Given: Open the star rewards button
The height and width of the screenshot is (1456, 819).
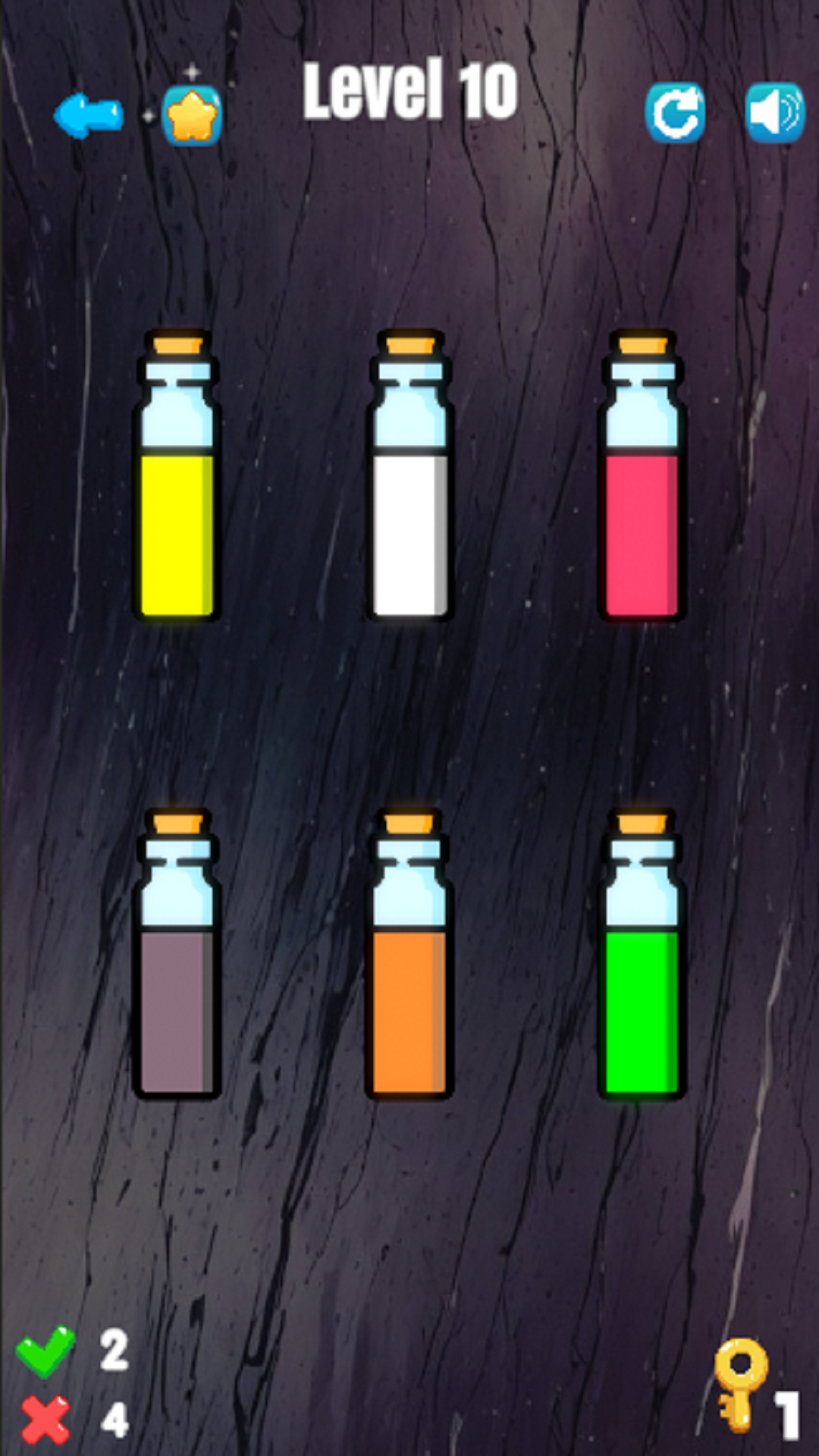Looking at the screenshot, I should pyautogui.click(x=192, y=116).
